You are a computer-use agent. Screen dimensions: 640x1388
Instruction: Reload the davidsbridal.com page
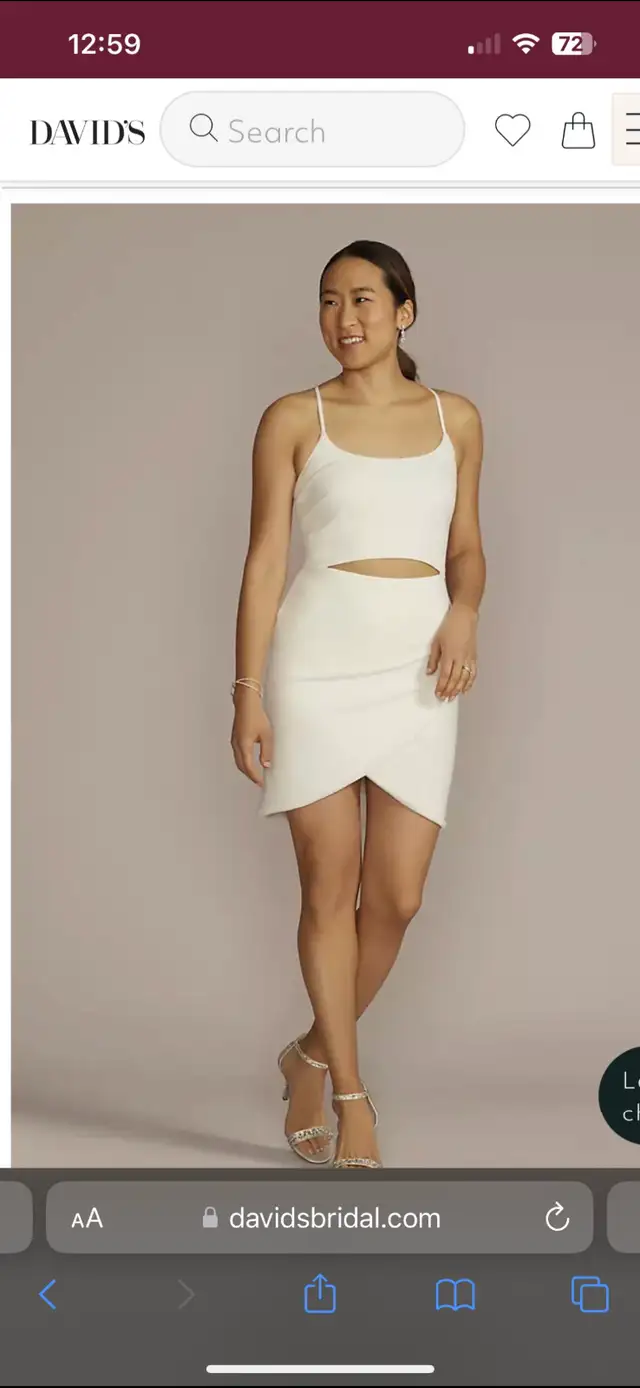coord(557,1218)
